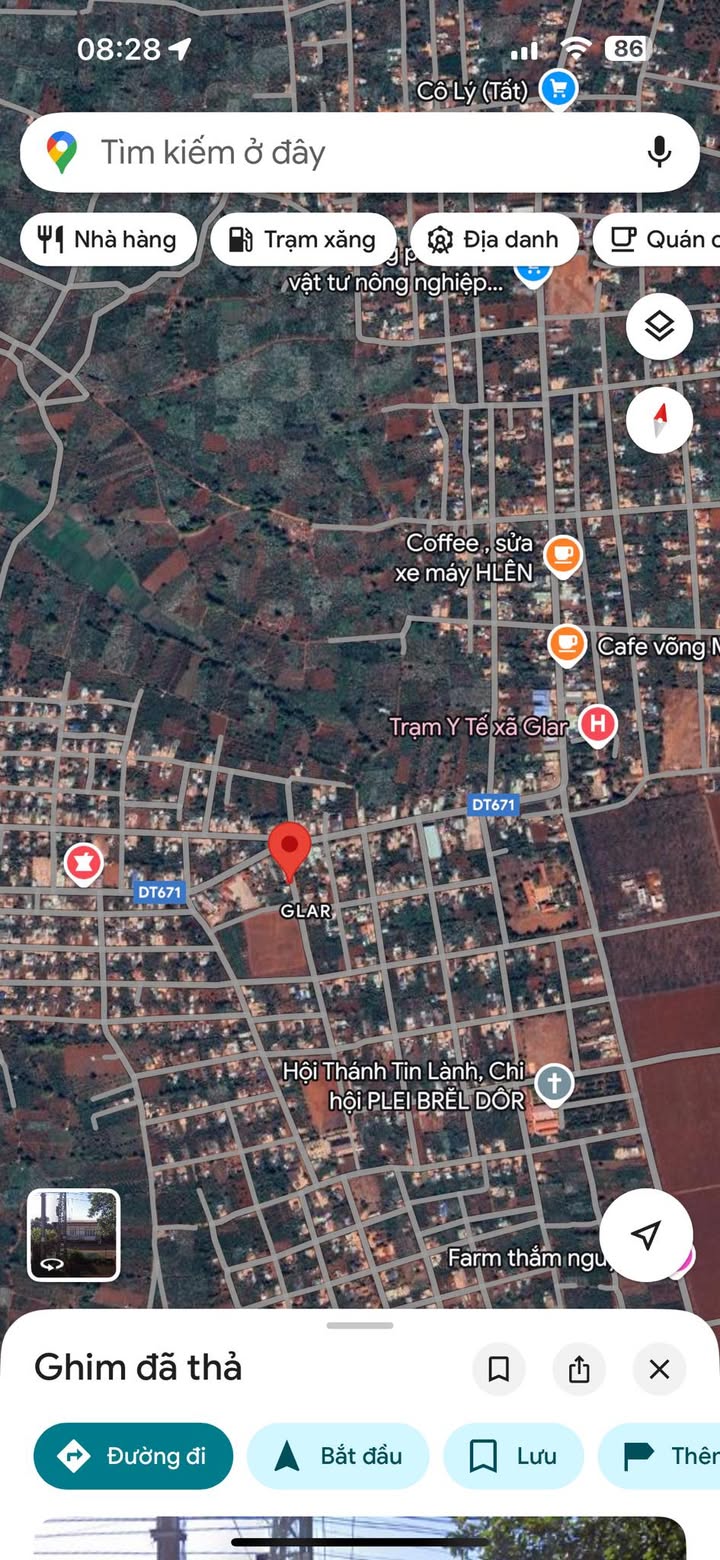Get directions with "Đường đi"
The image size is (720, 1560).
(x=133, y=1456)
